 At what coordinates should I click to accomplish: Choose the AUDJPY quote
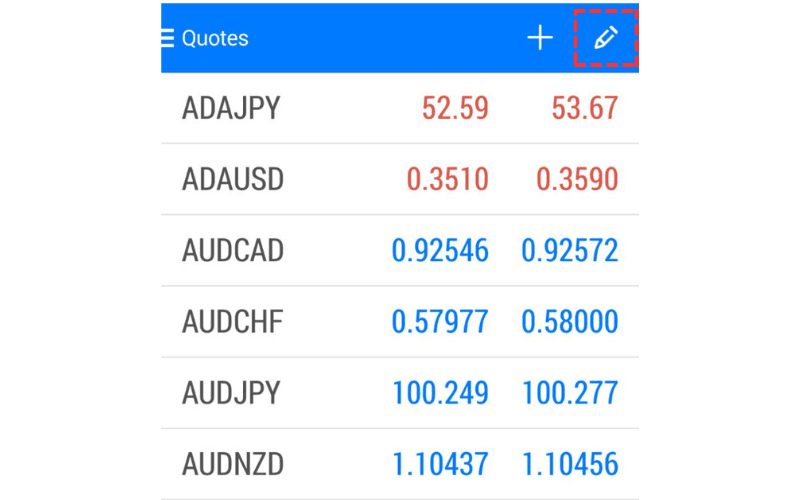click(400, 393)
